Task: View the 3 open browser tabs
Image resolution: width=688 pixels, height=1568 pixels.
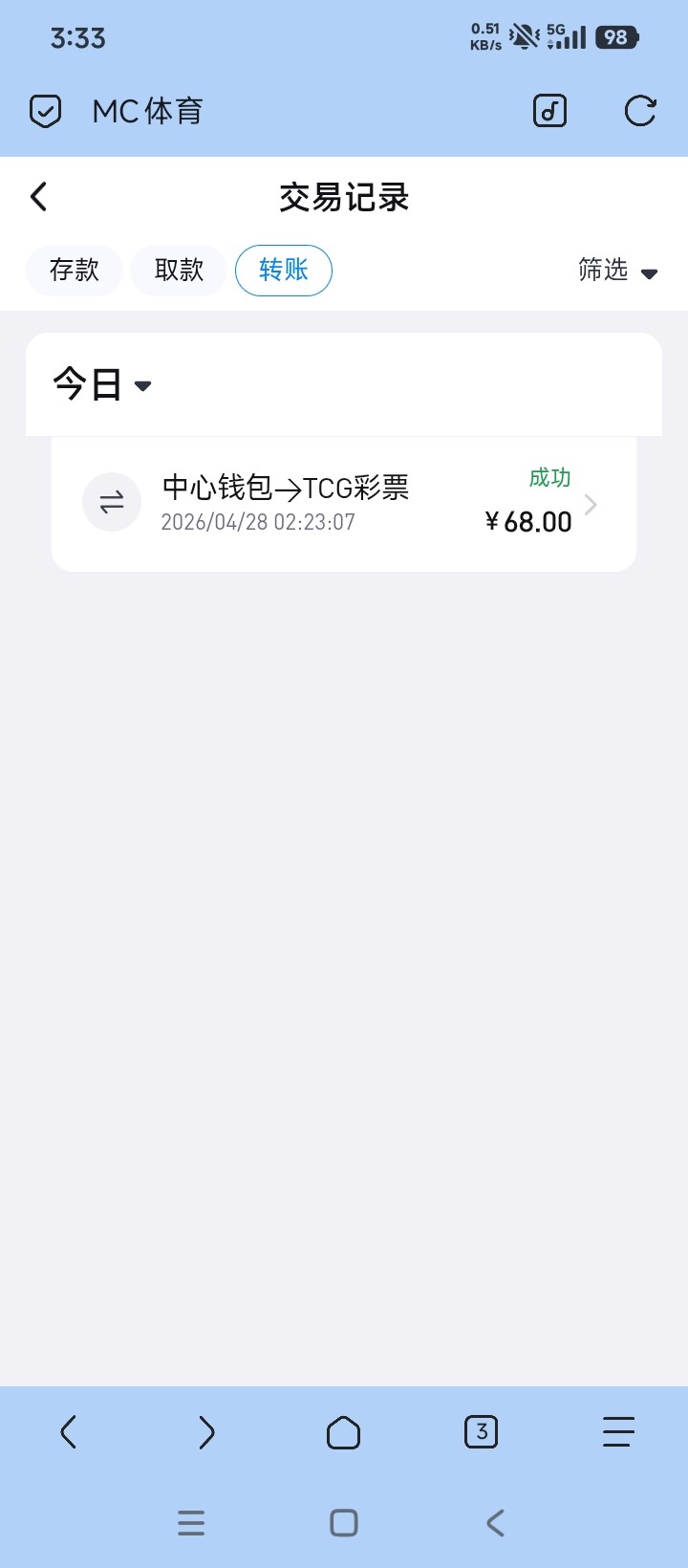Action: (x=481, y=1432)
